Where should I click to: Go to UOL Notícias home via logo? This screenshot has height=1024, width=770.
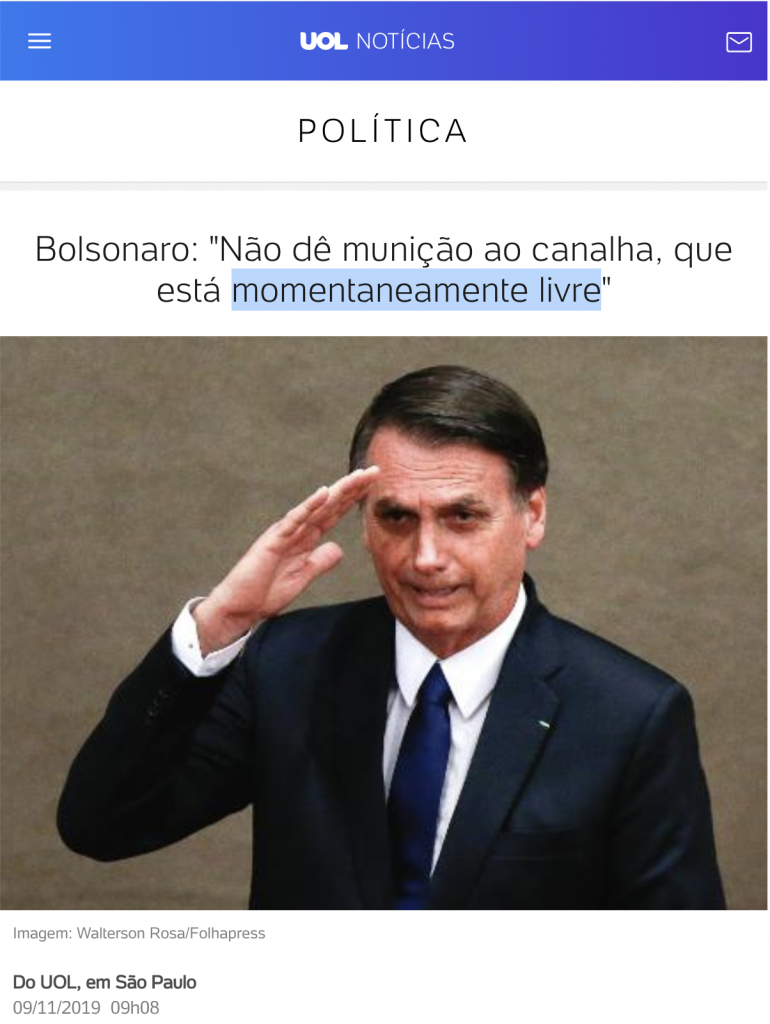(377, 41)
